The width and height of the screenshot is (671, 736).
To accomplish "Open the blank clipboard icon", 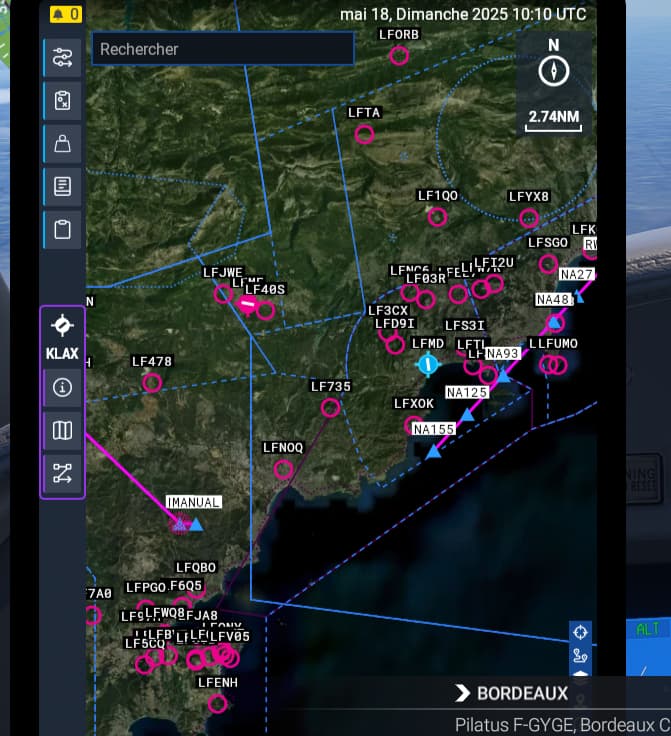I will tap(62, 229).
